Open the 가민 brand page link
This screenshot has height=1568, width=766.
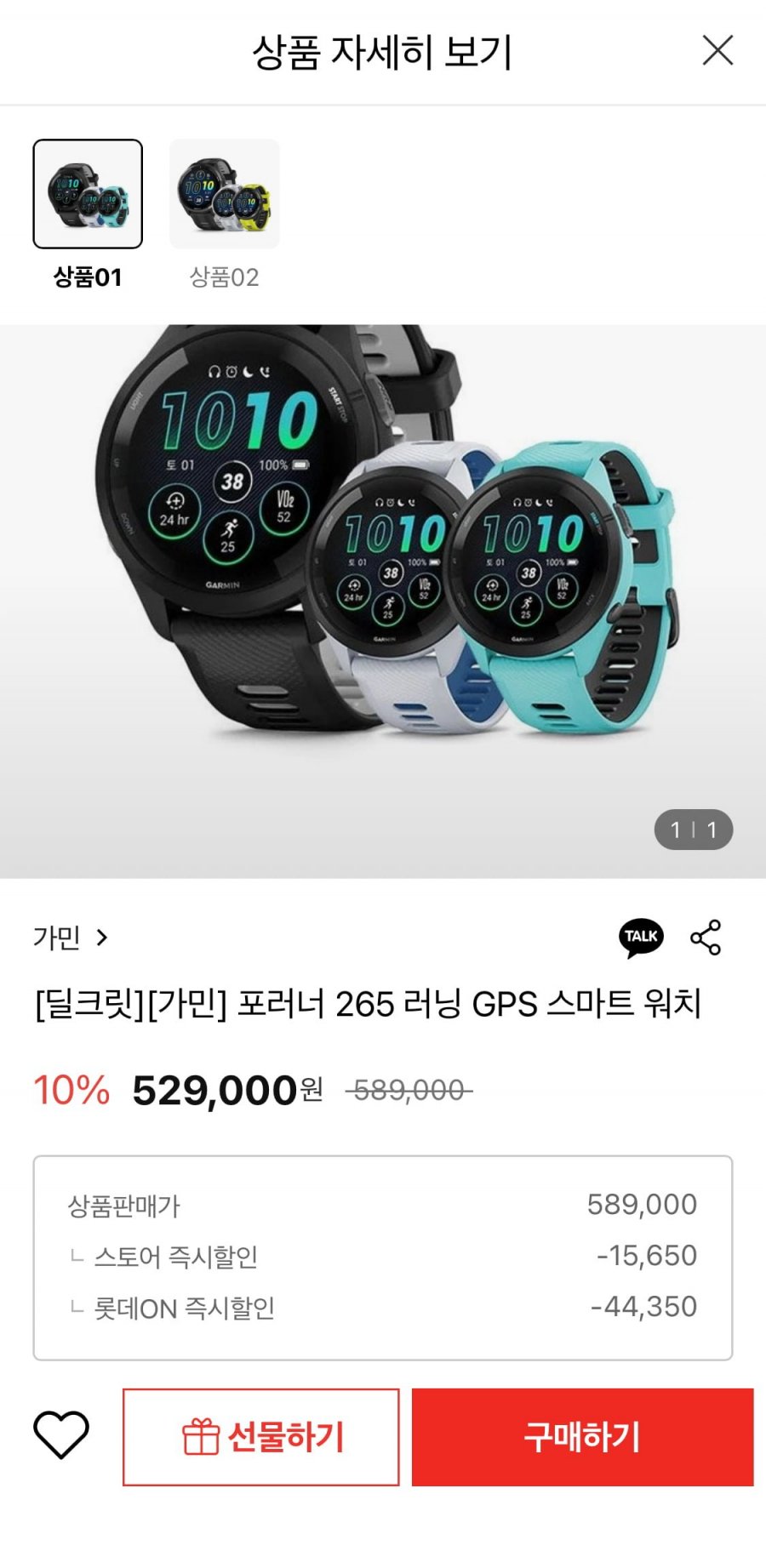pyautogui.click(x=71, y=938)
